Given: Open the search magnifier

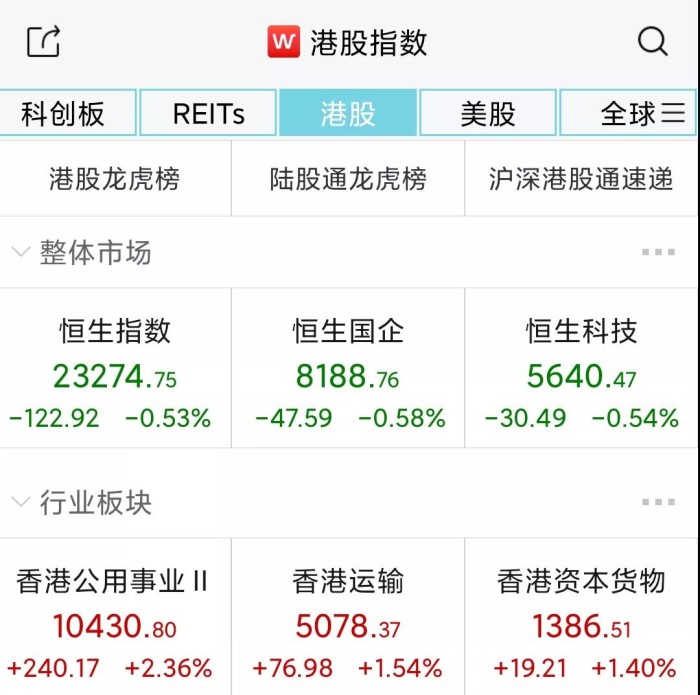Looking at the screenshot, I should click(x=652, y=42).
